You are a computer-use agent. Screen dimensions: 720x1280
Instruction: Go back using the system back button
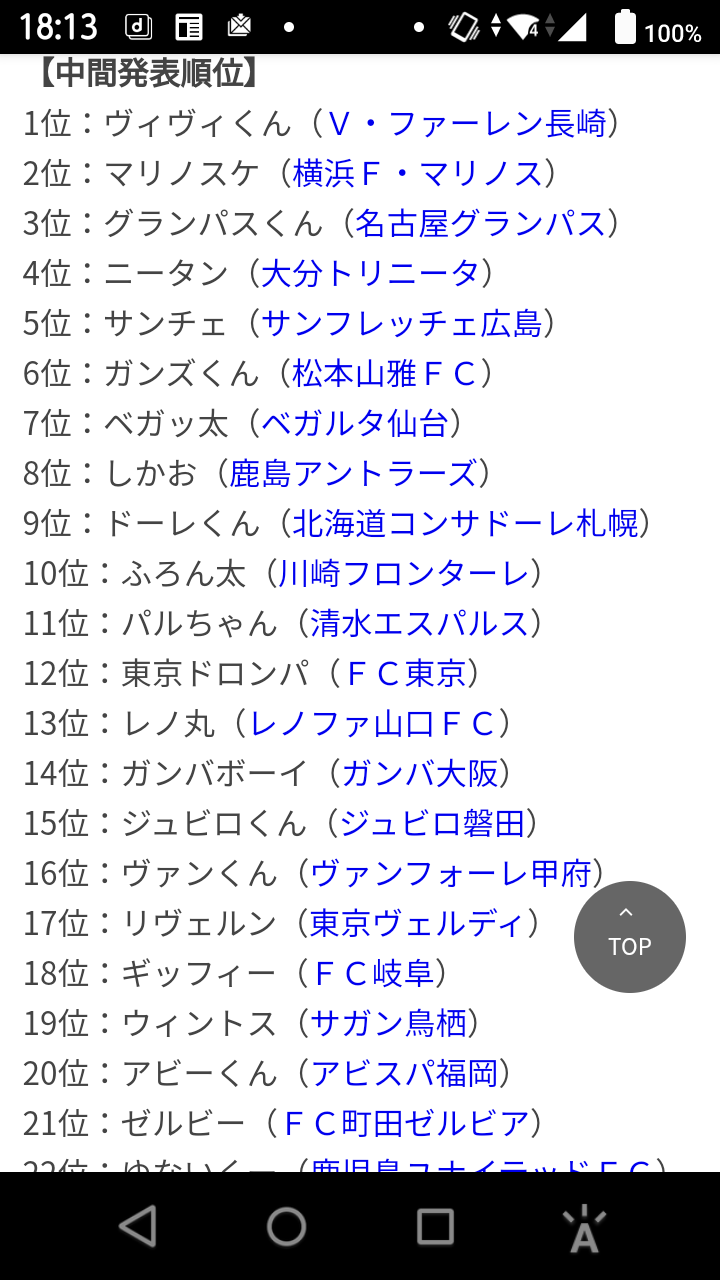click(x=138, y=1226)
